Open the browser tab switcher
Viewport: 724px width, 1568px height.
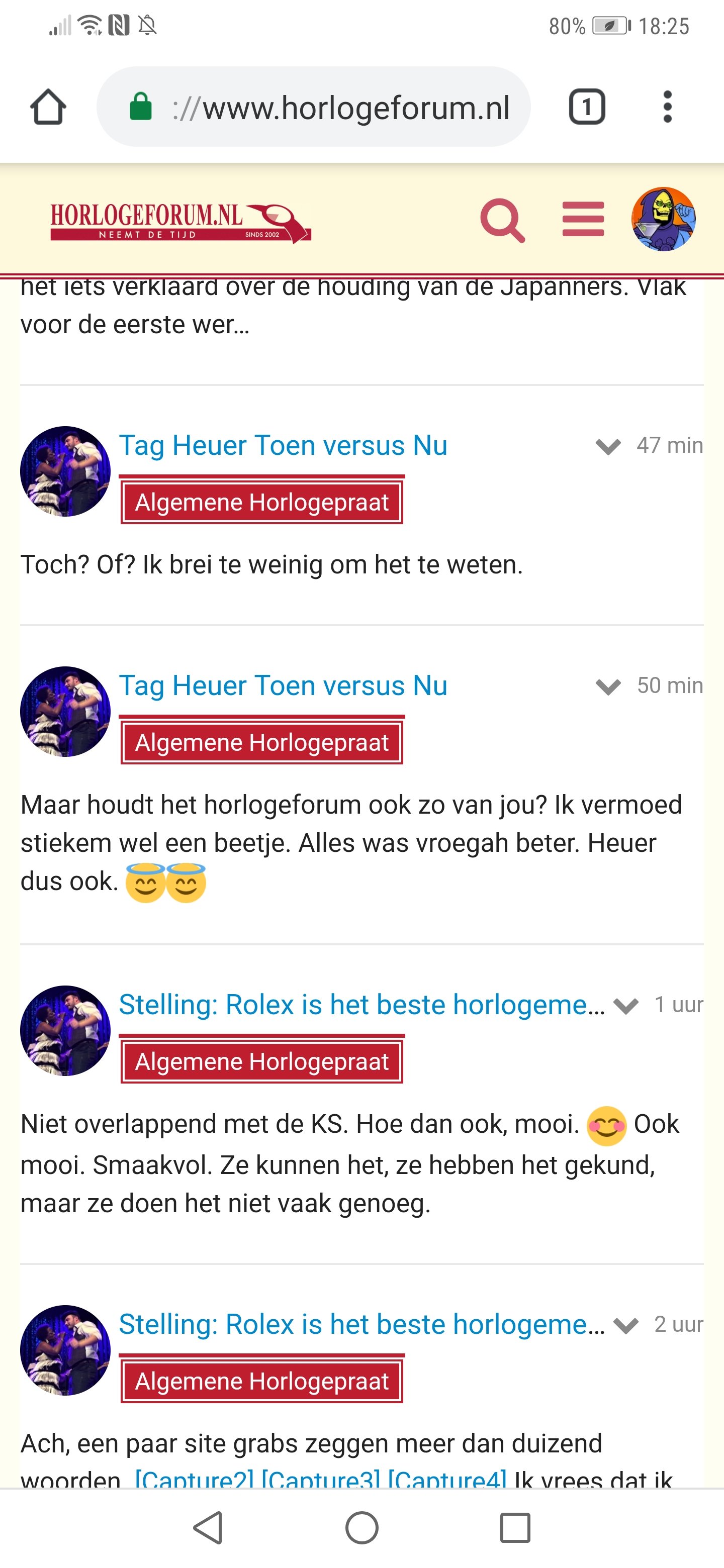(586, 107)
